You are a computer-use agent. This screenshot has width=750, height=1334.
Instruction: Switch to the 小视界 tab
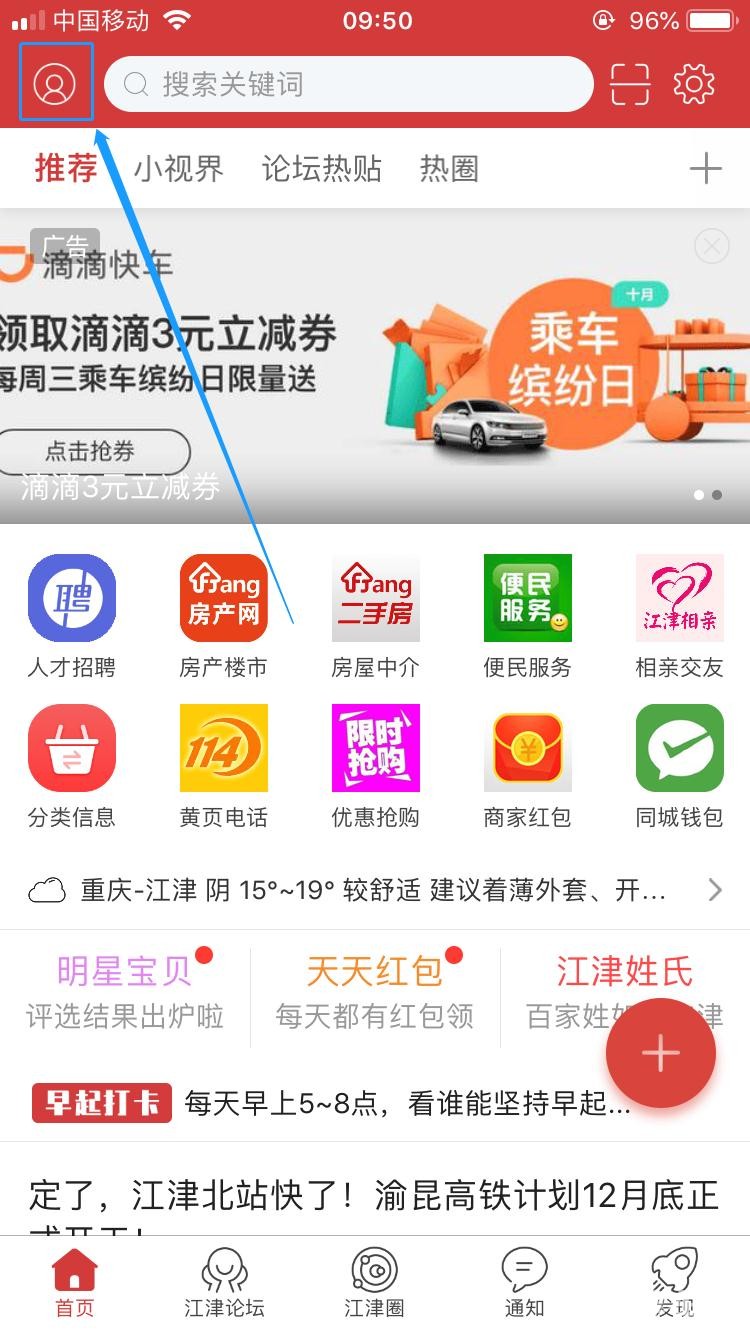[x=178, y=169]
